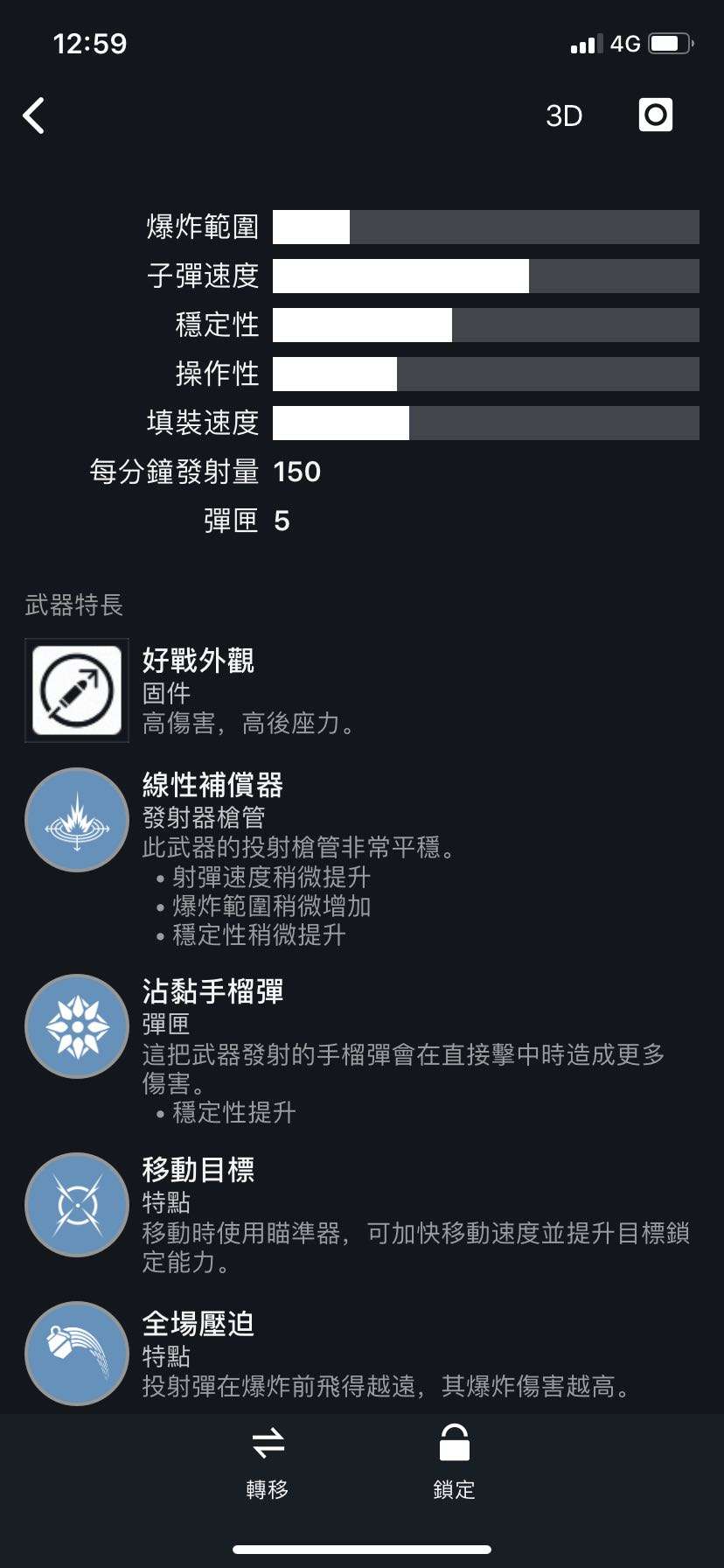This screenshot has width=724, height=1568.
Task: Go back with the top-left arrow
Action: 34,115
